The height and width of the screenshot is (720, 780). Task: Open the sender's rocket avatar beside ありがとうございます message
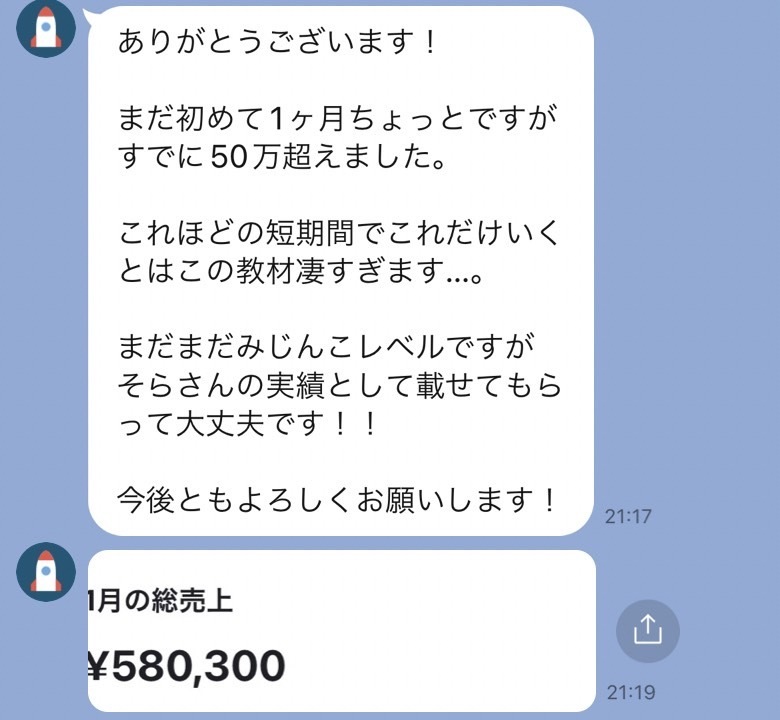(46, 28)
